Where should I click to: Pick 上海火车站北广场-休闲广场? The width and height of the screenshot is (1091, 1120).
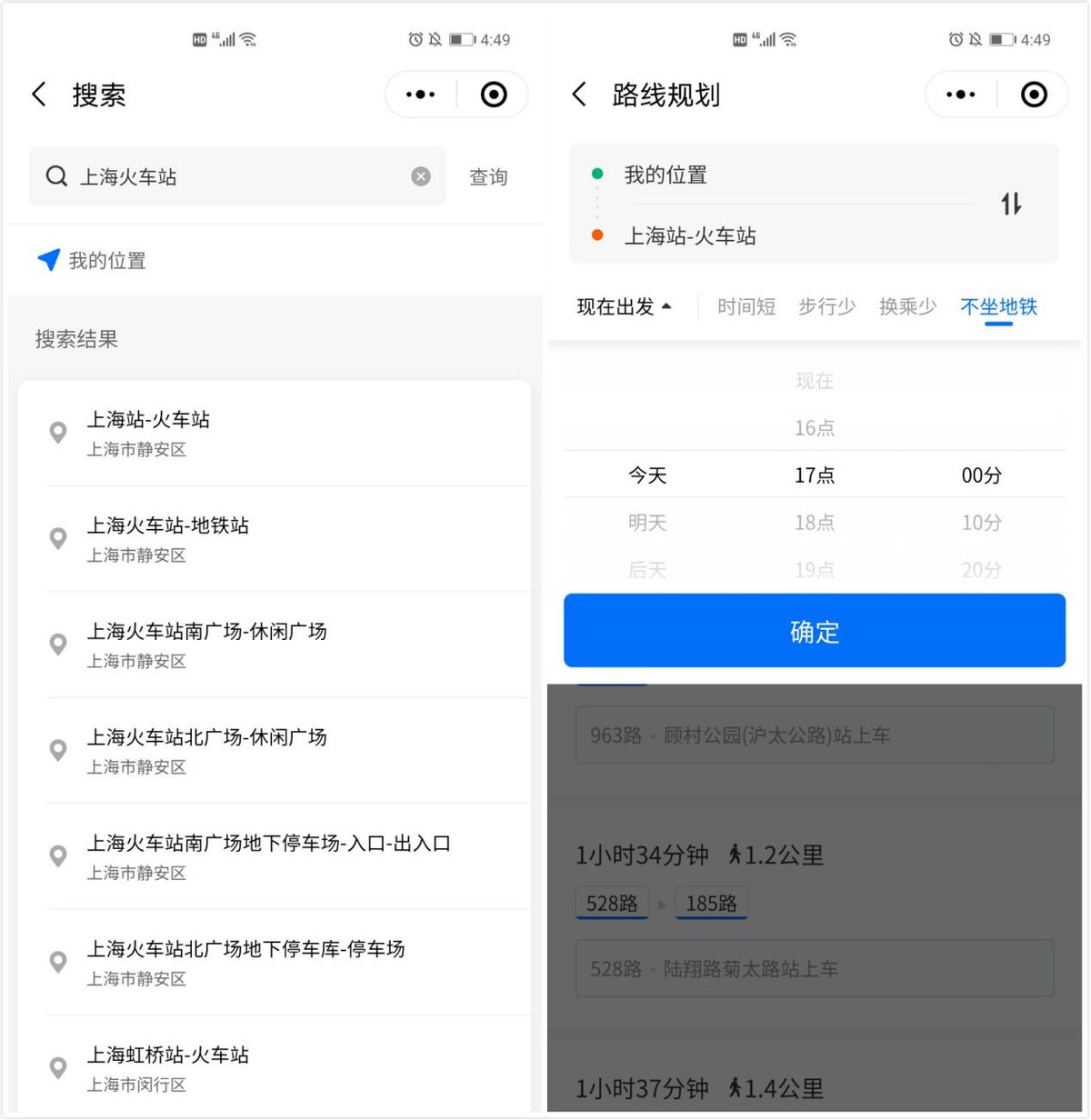[273, 751]
